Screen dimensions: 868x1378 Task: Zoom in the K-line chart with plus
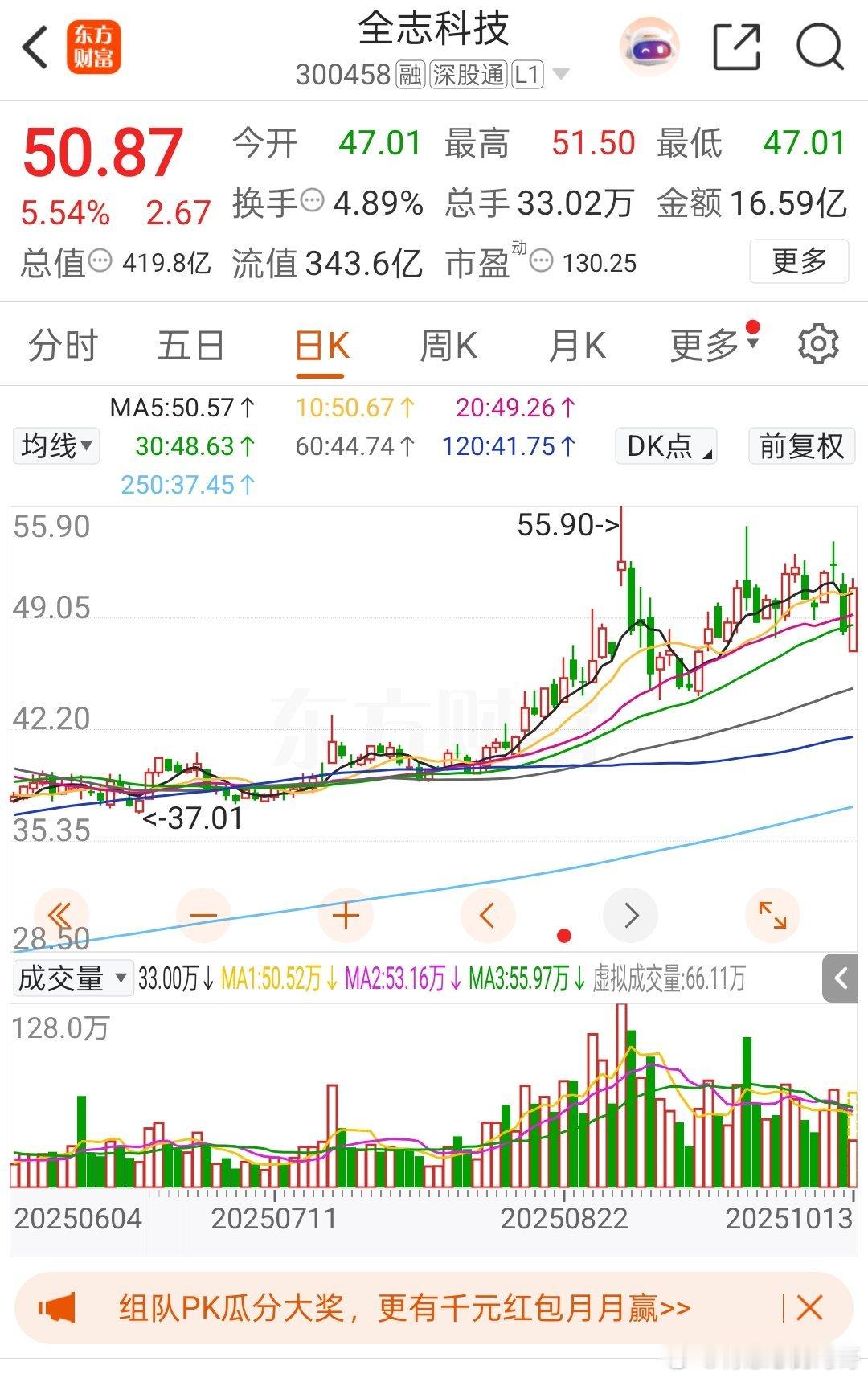point(346,916)
